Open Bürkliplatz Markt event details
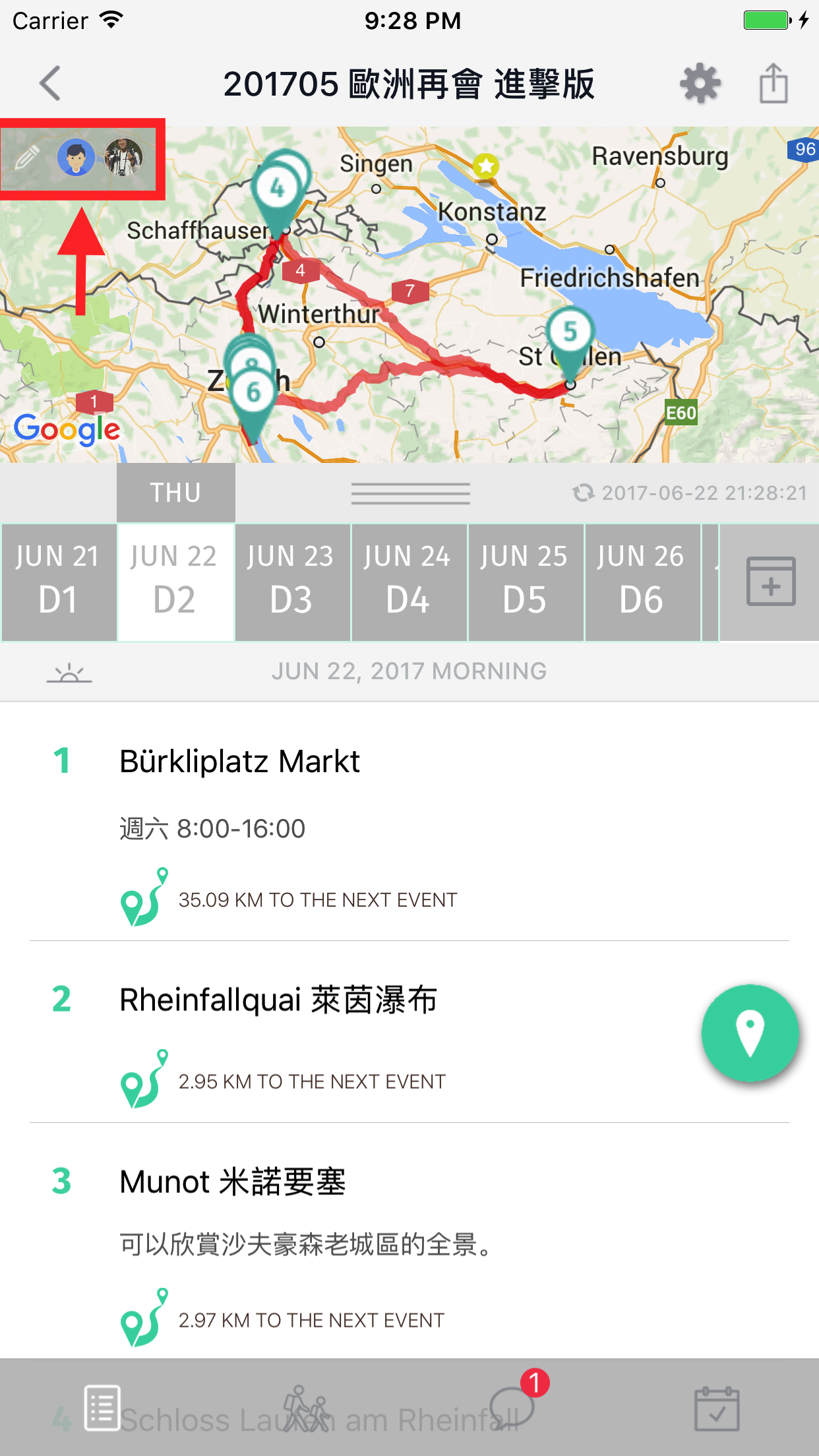This screenshot has width=819, height=1456. click(240, 762)
